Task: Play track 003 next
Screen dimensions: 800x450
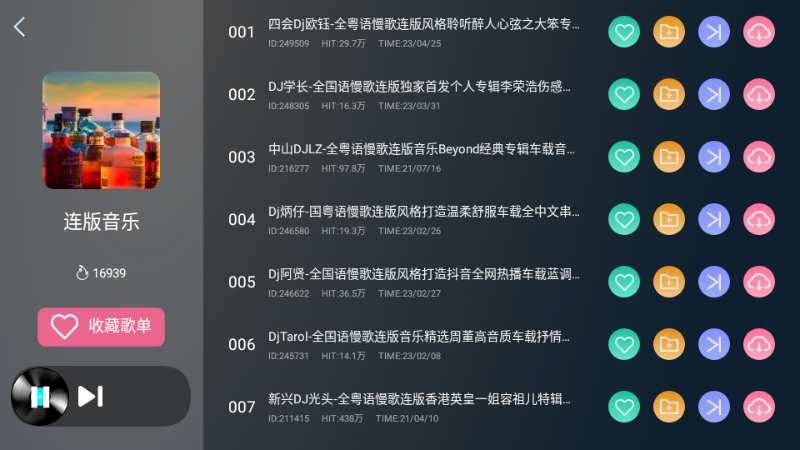Action: tap(714, 157)
